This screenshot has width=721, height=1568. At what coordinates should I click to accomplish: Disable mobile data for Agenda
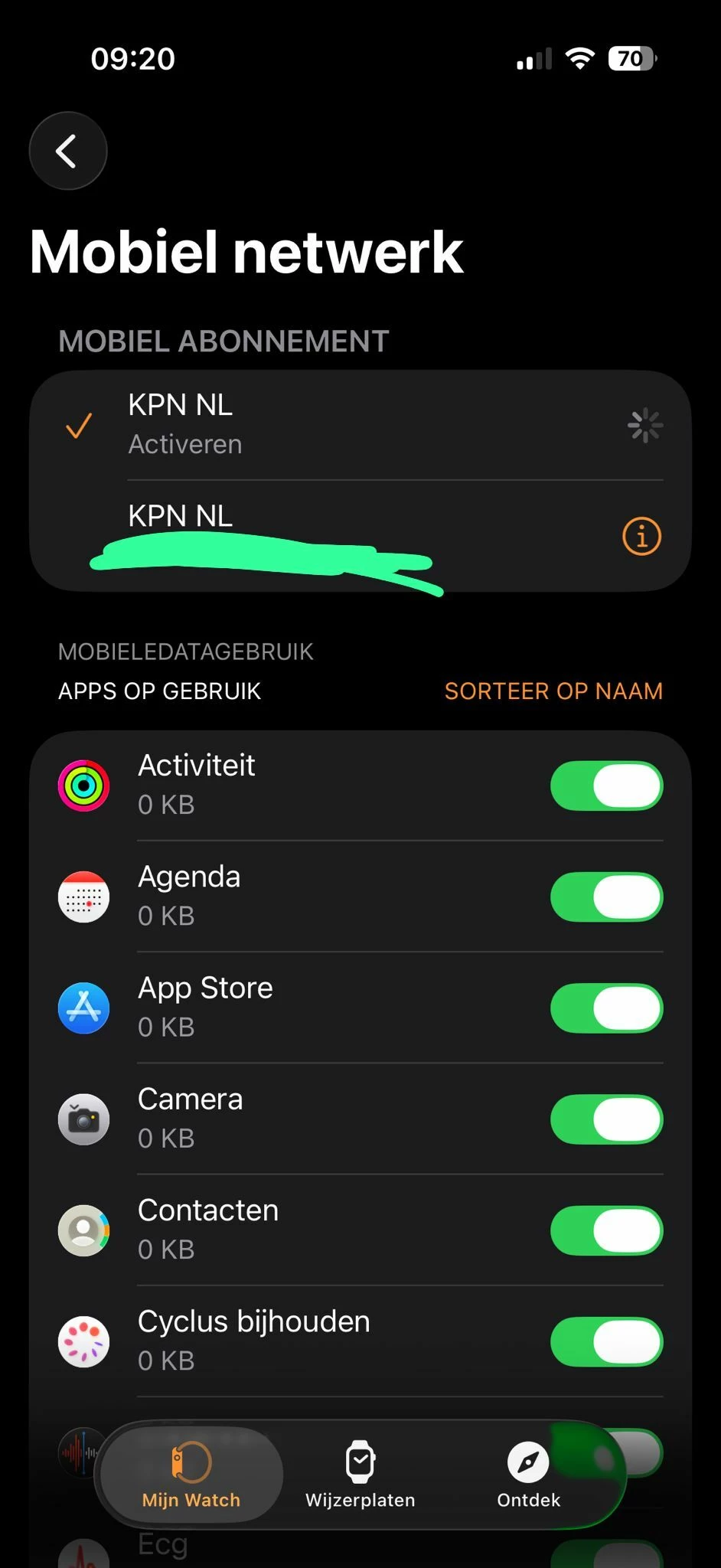(606, 897)
